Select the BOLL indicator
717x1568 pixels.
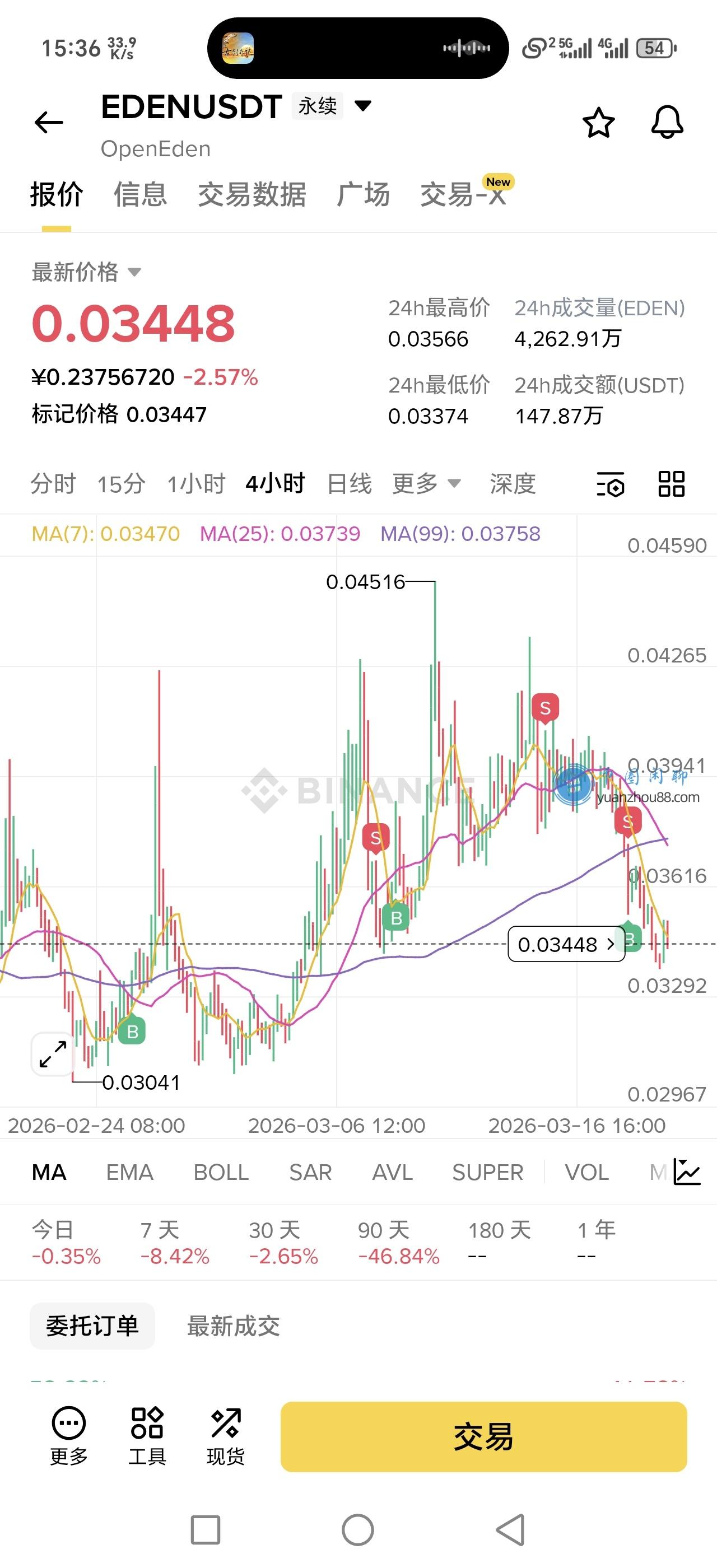coord(221,1172)
